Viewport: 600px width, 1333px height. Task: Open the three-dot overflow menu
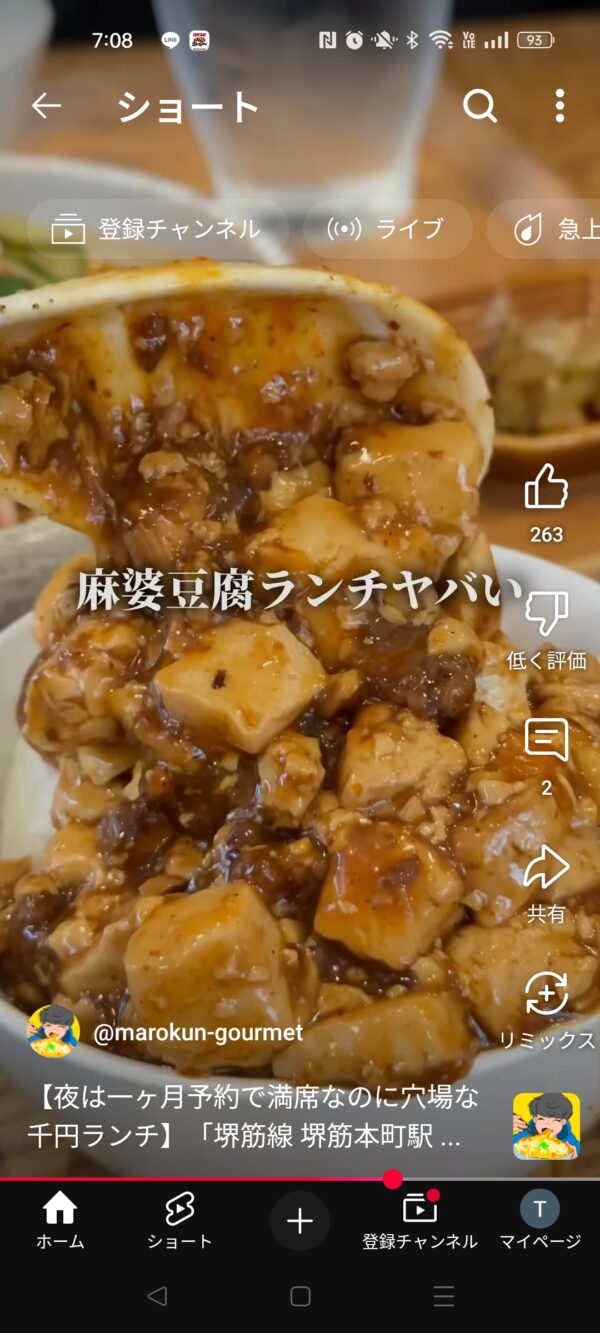(559, 105)
